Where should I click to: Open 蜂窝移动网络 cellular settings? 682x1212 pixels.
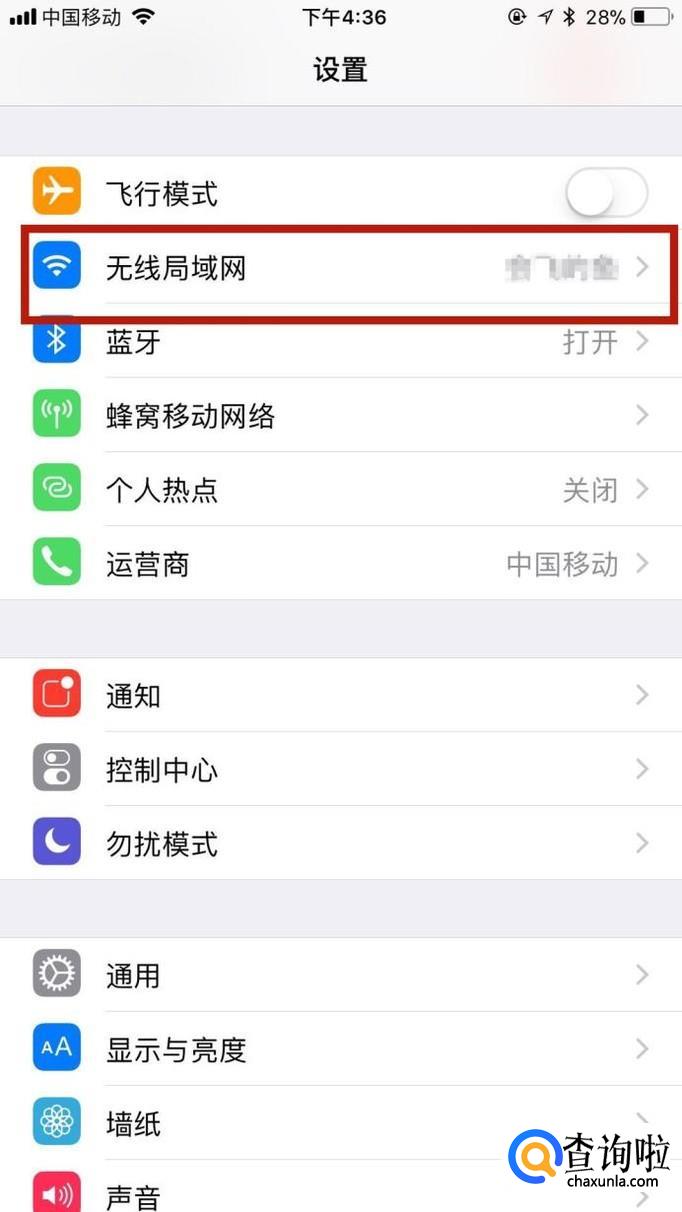[340, 416]
